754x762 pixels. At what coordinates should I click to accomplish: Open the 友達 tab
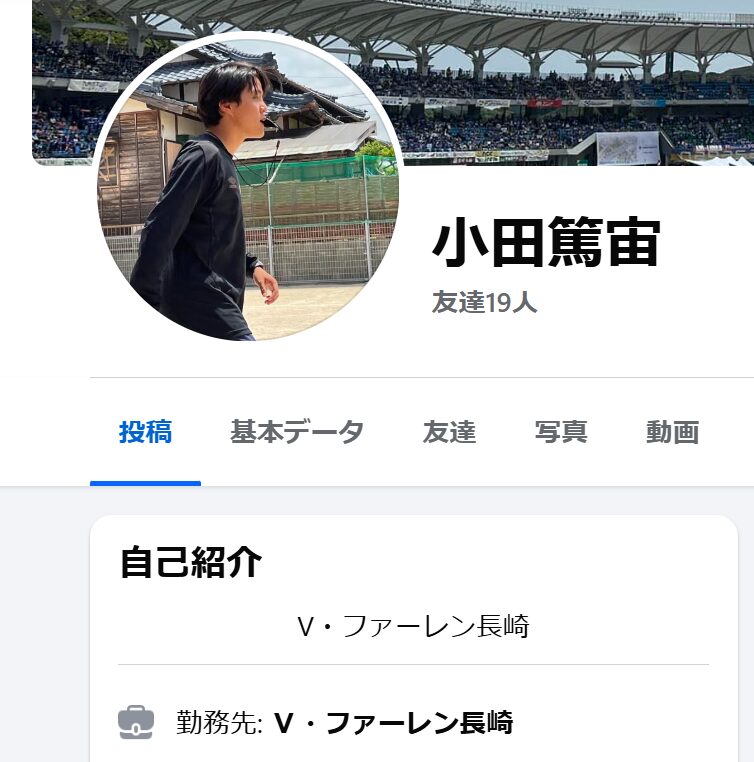449,433
